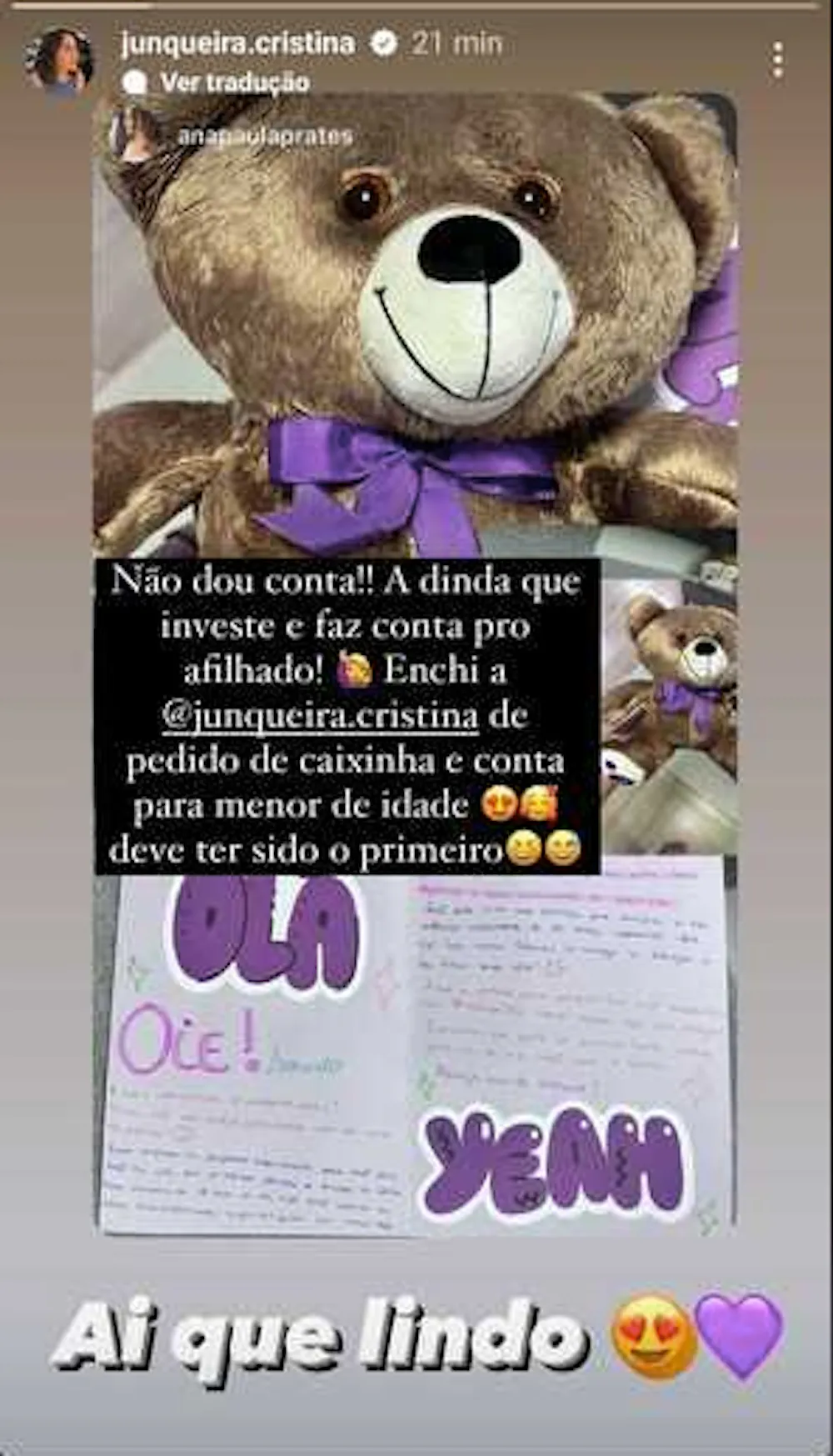Open the junqueira.cristina username
The width and height of the screenshot is (833, 1456).
[238, 43]
